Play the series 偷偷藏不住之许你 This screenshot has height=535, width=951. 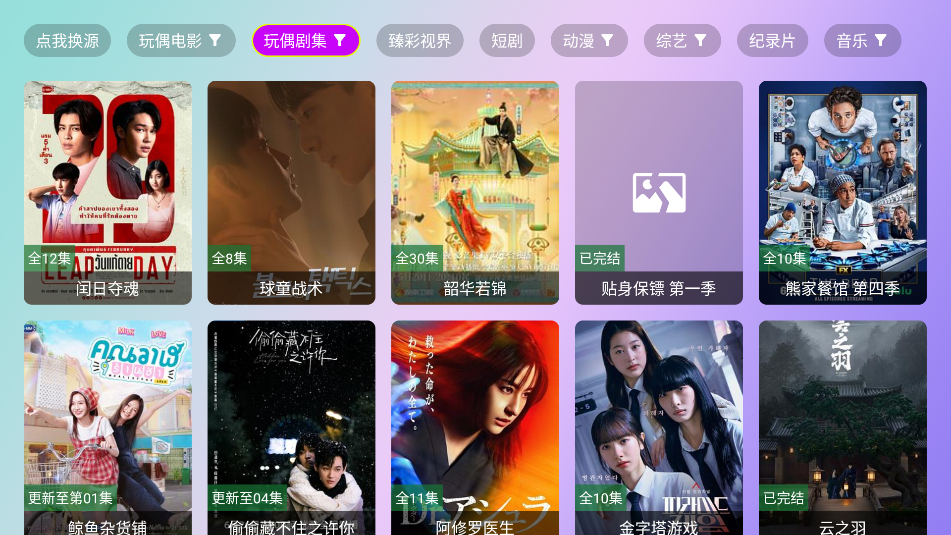[291, 428]
